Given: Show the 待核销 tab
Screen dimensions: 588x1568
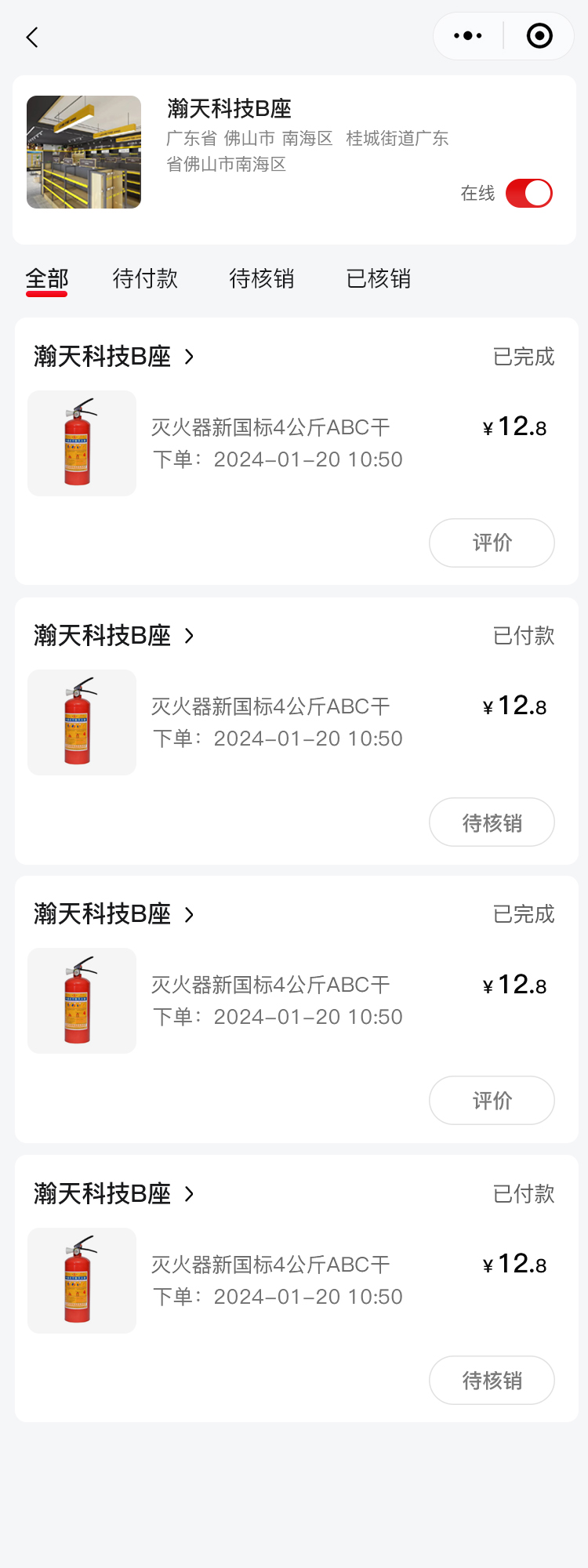Looking at the screenshot, I should point(262,279).
